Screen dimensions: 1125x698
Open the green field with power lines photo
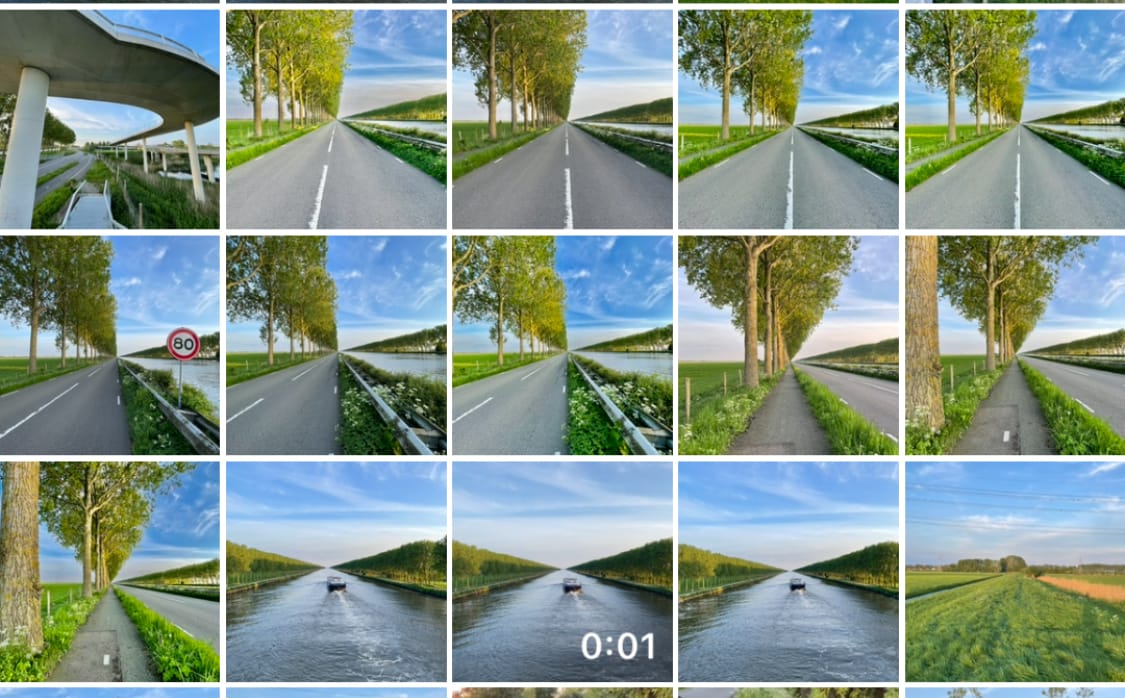coord(1014,571)
